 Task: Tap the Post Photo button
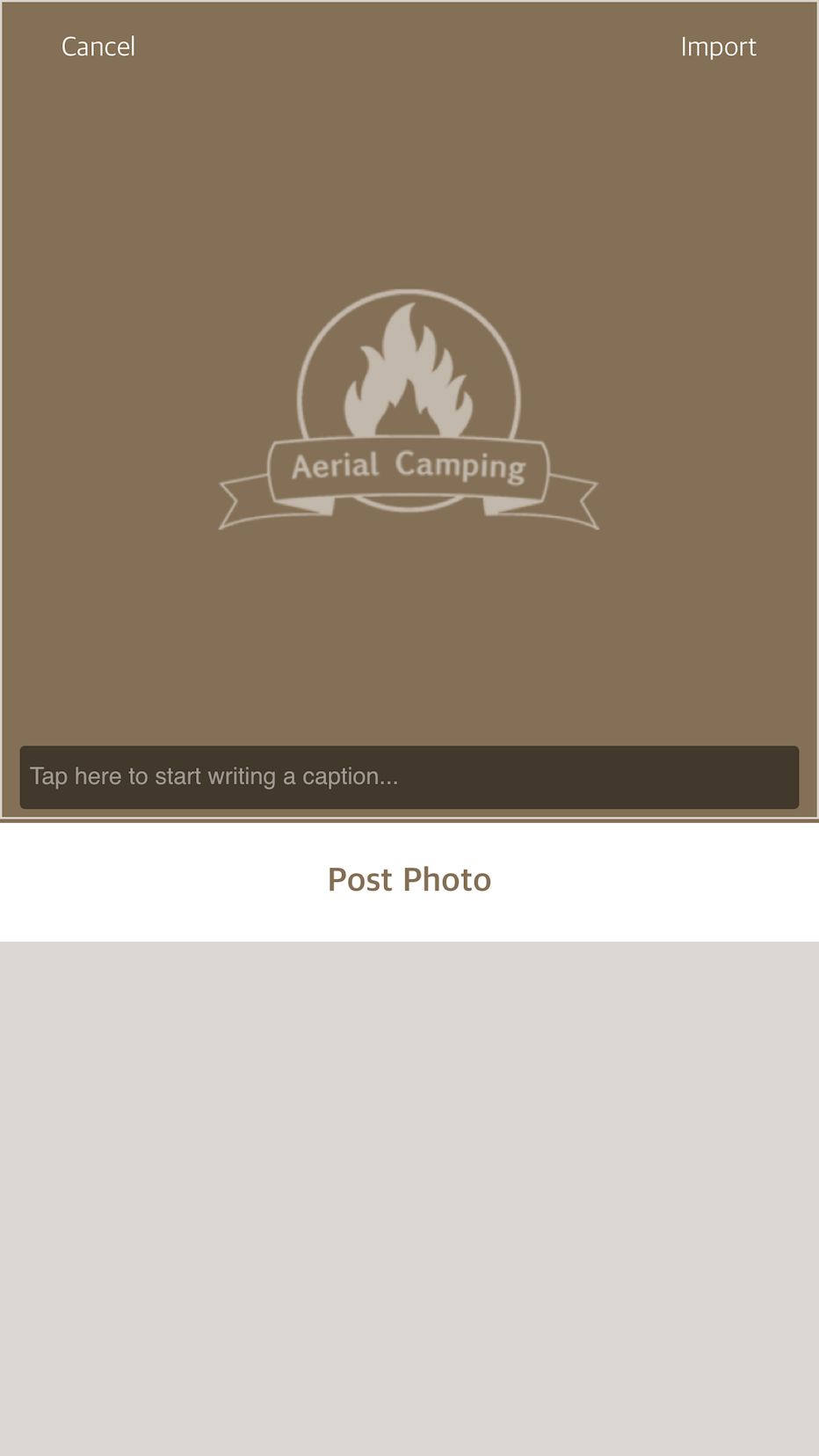[409, 880]
